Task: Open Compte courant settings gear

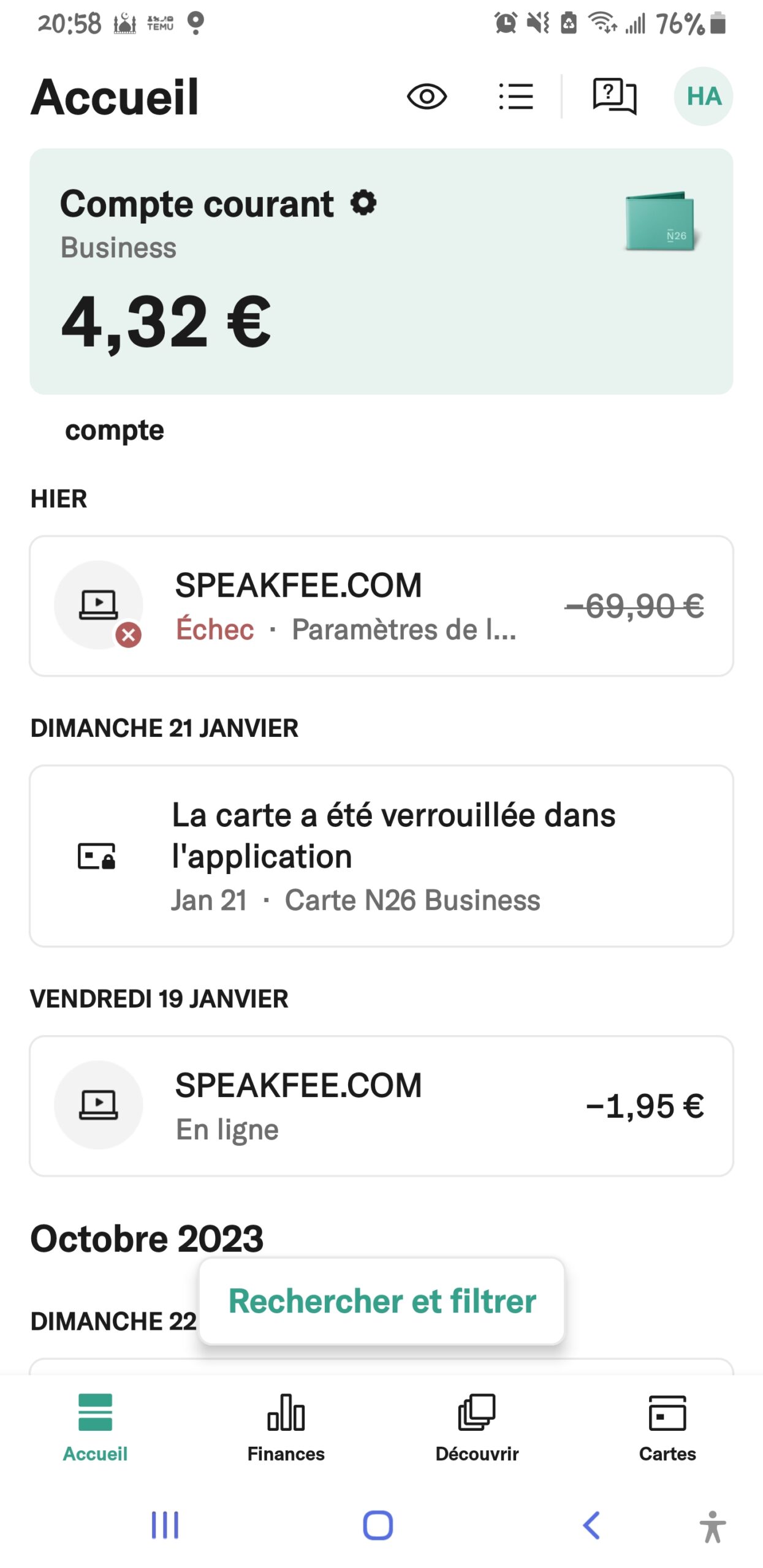Action: [363, 203]
